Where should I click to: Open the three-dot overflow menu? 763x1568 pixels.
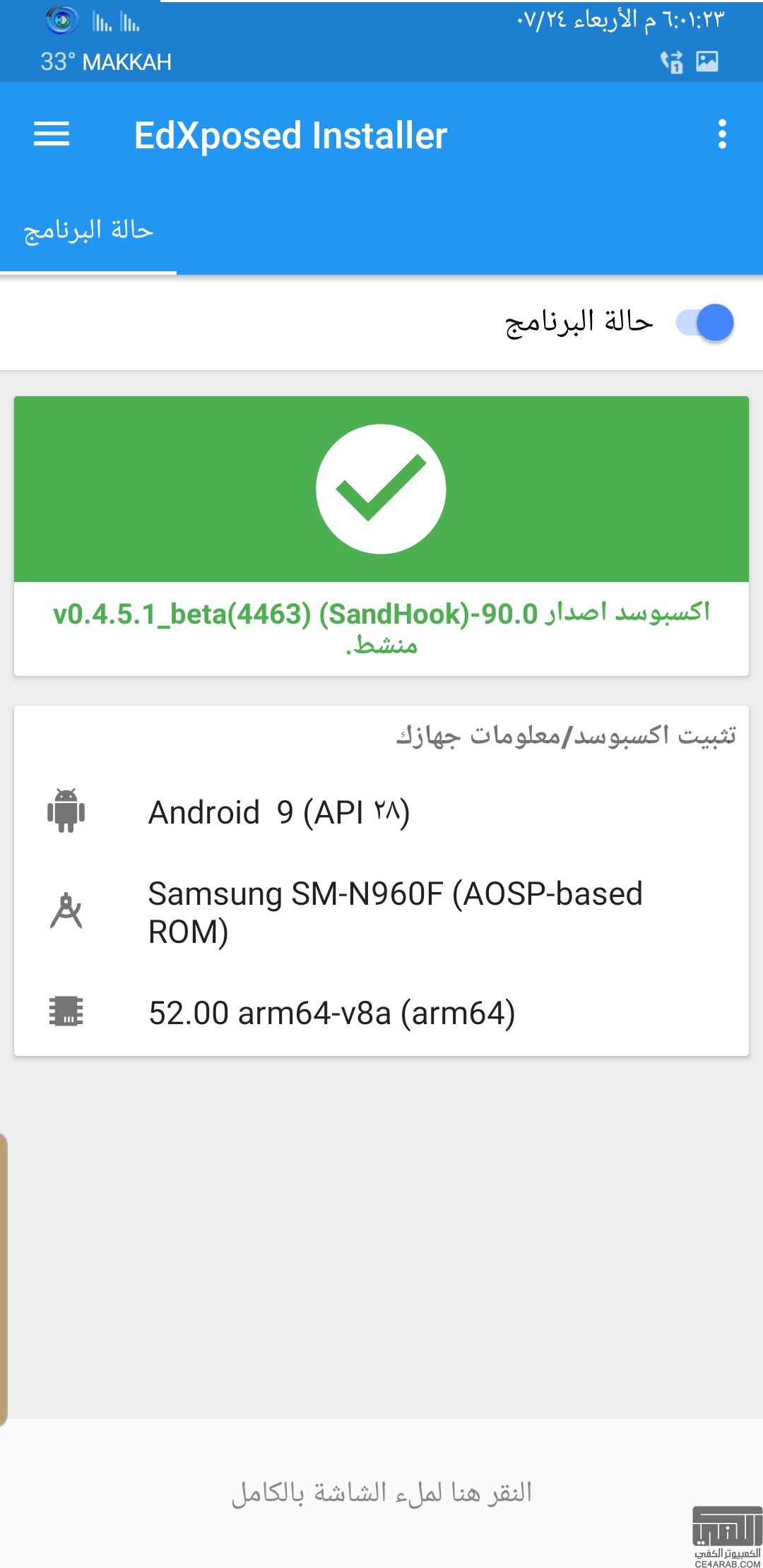pos(721,134)
